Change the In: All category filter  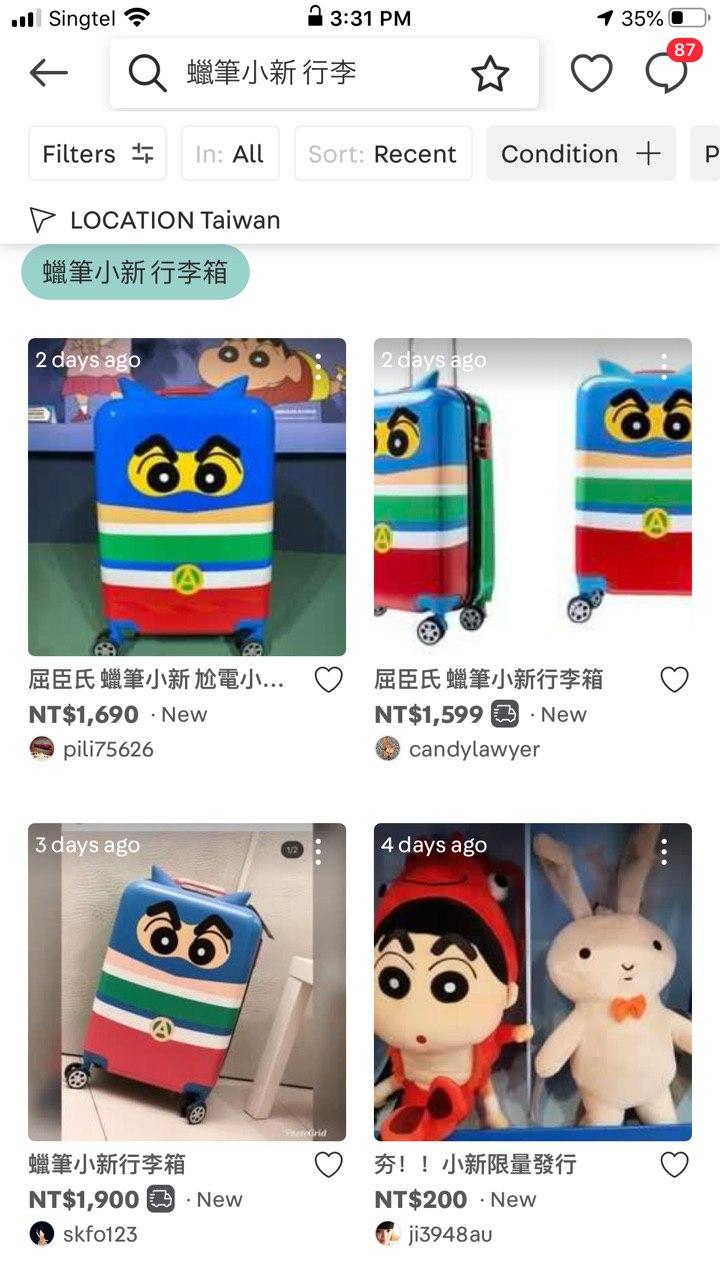tap(230, 154)
